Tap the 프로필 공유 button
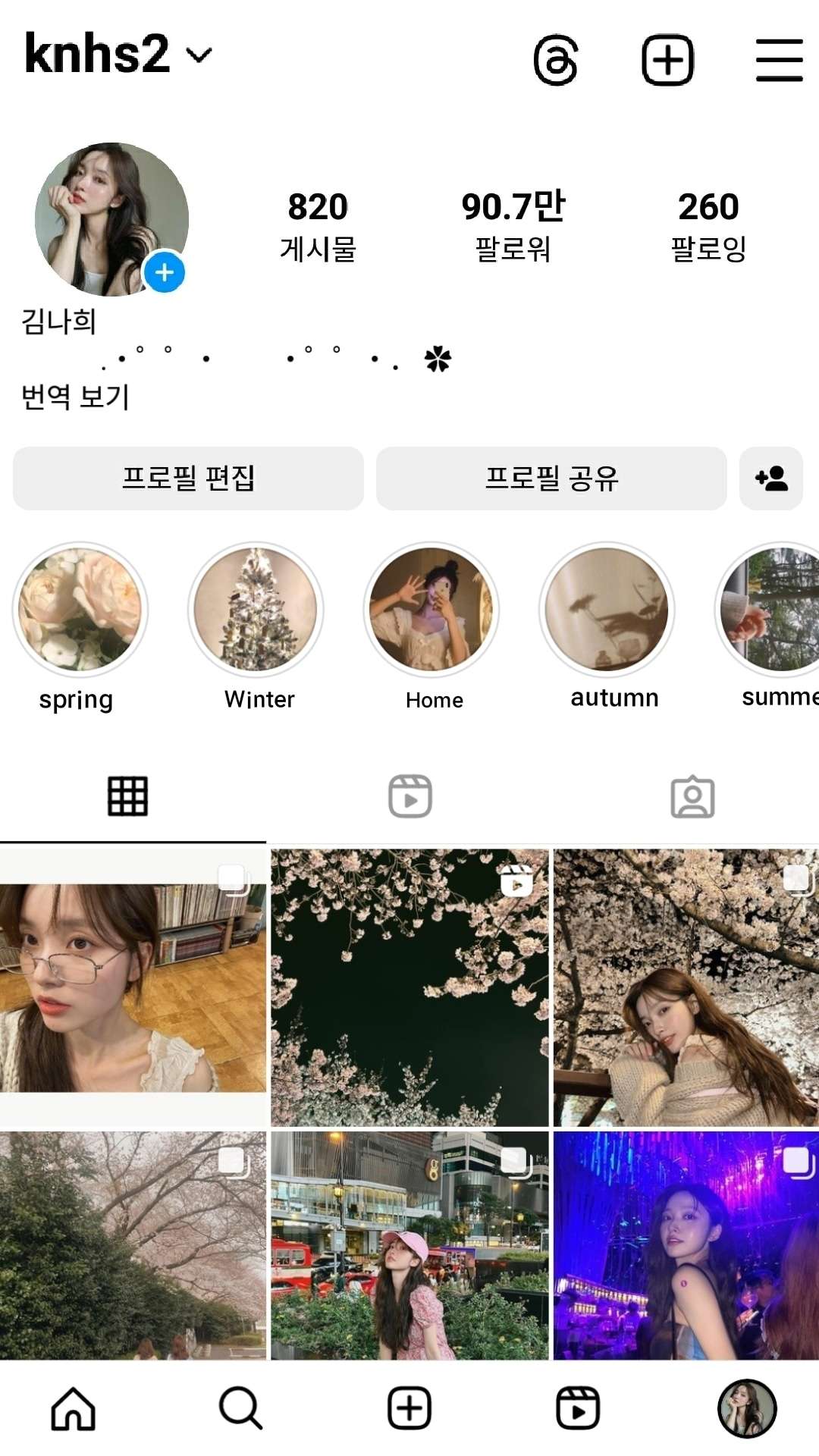The image size is (819, 1456). click(x=551, y=479)
